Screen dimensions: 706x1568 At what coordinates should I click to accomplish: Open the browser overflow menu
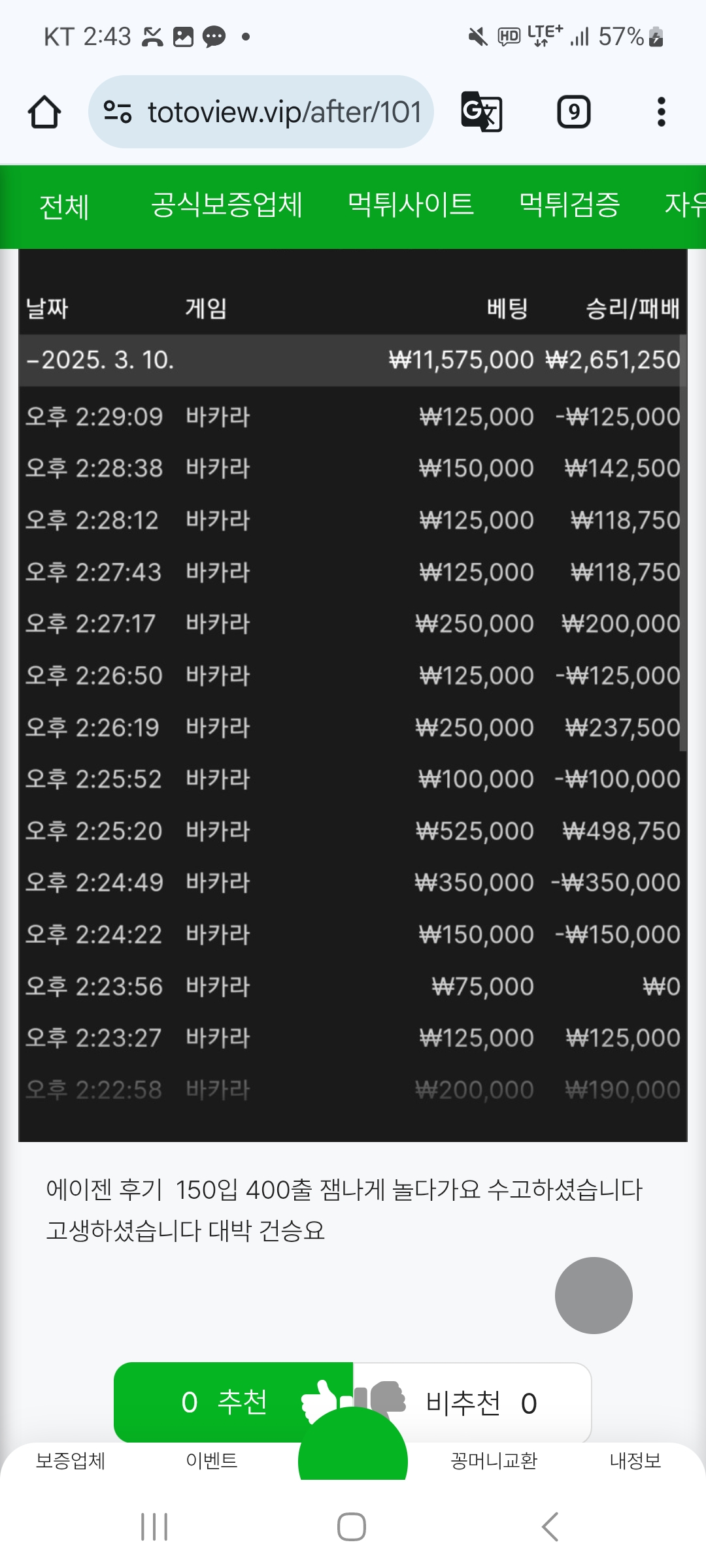tap(661, 112)
